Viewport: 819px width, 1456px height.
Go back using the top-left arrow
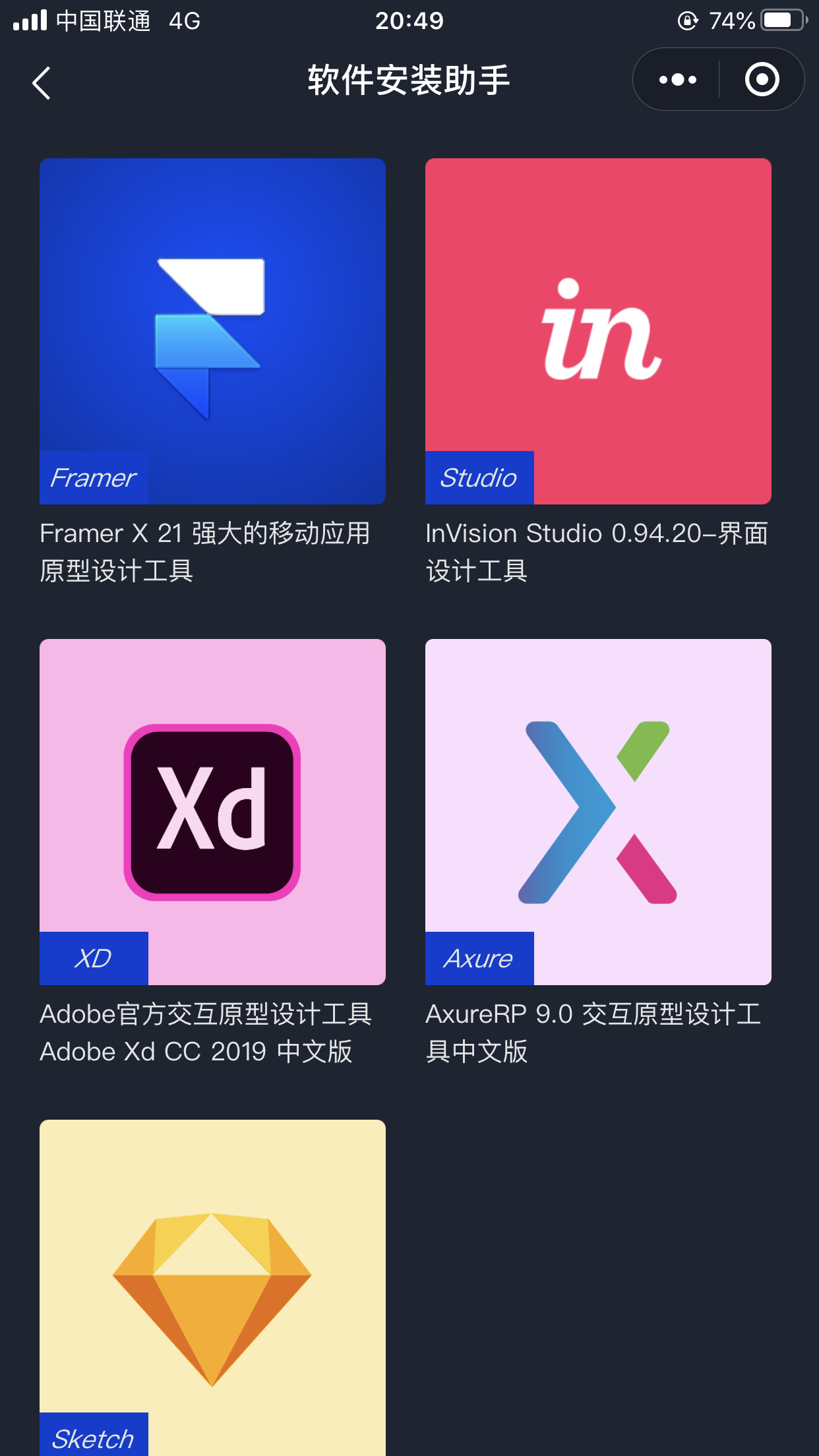coord(42,82)
